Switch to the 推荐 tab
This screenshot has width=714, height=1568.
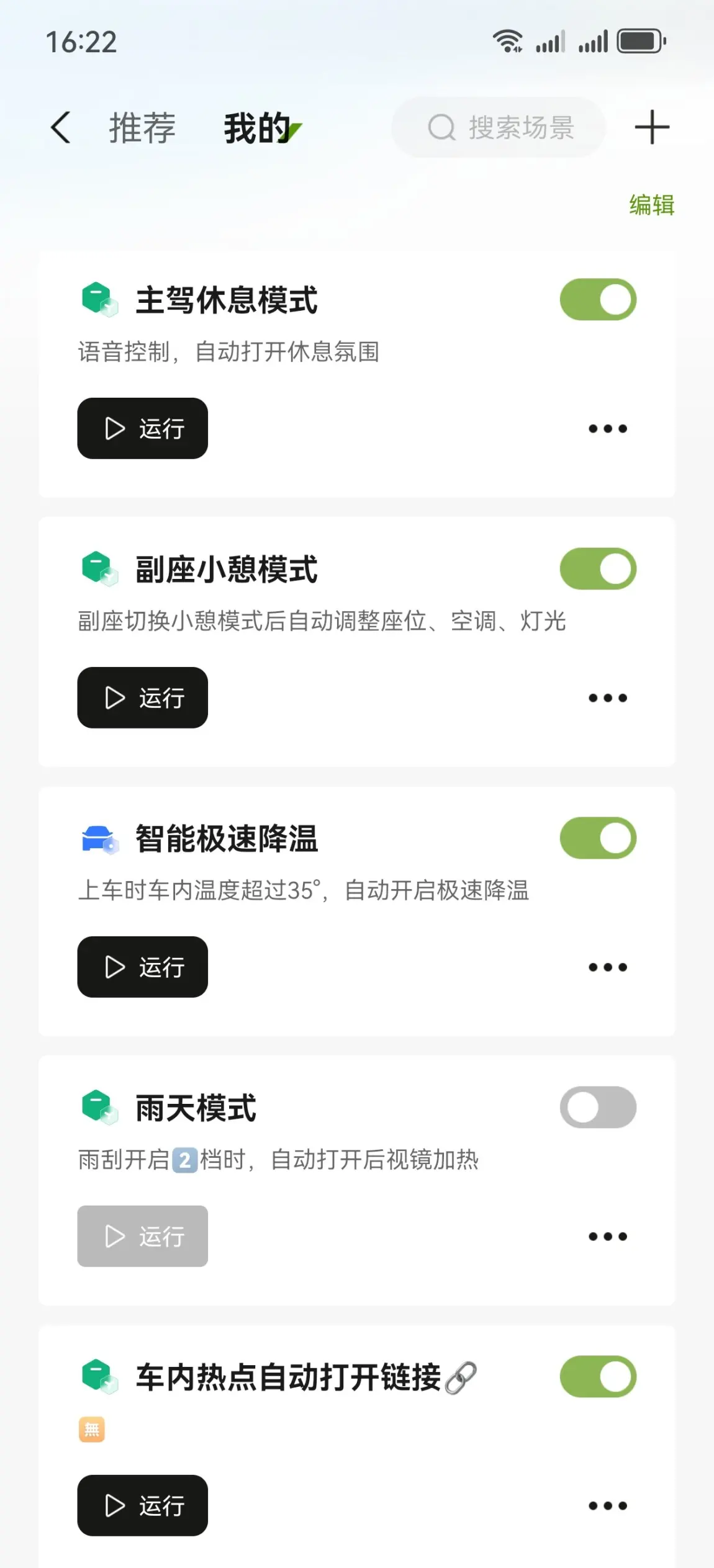[142, 128]
